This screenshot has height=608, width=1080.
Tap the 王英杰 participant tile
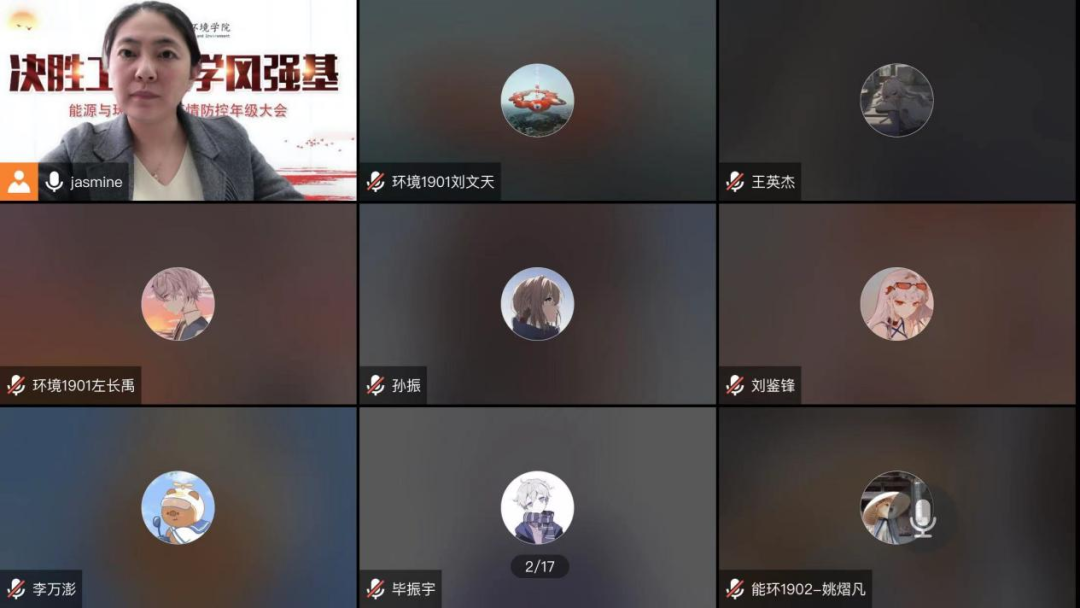897,100
